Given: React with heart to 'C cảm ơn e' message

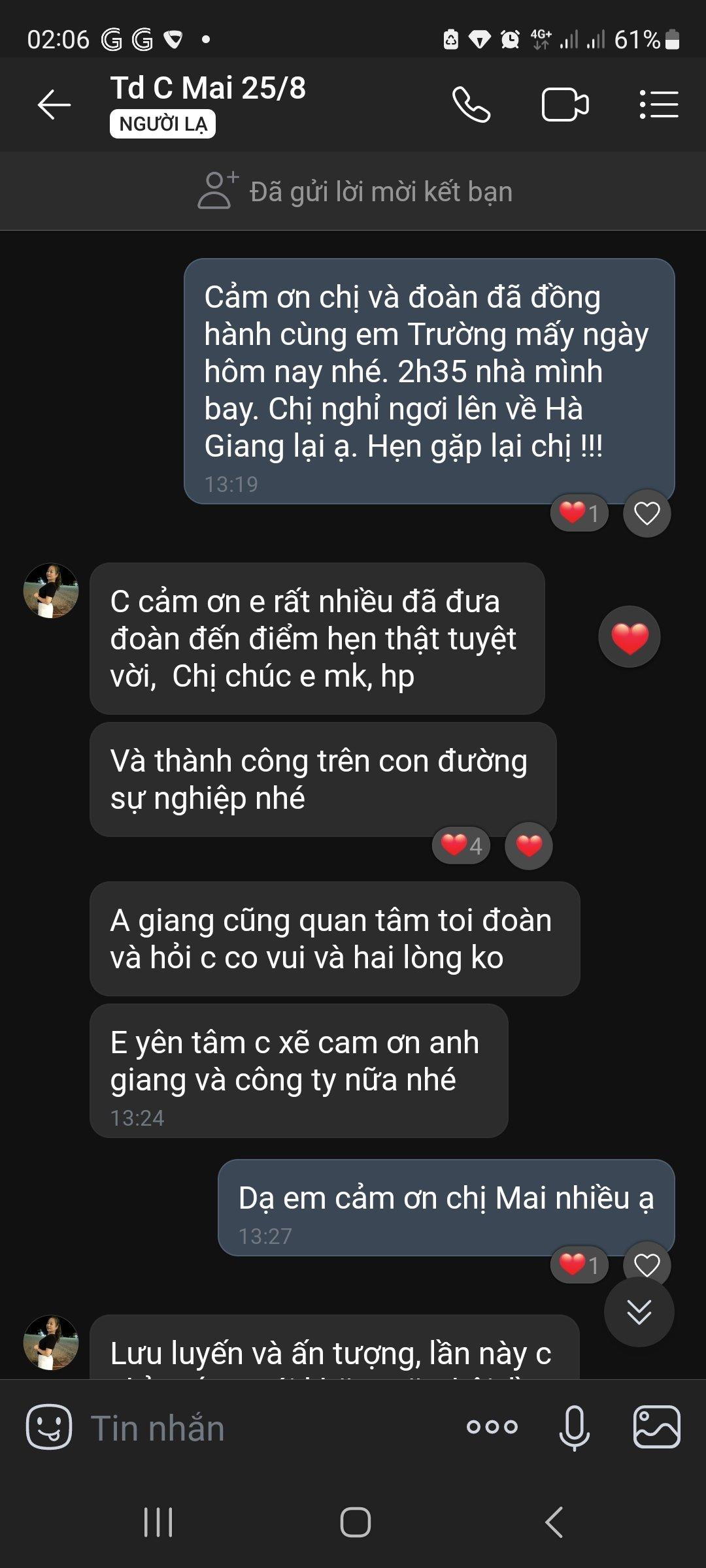Looking at the screenshot, I should [629, 637].
